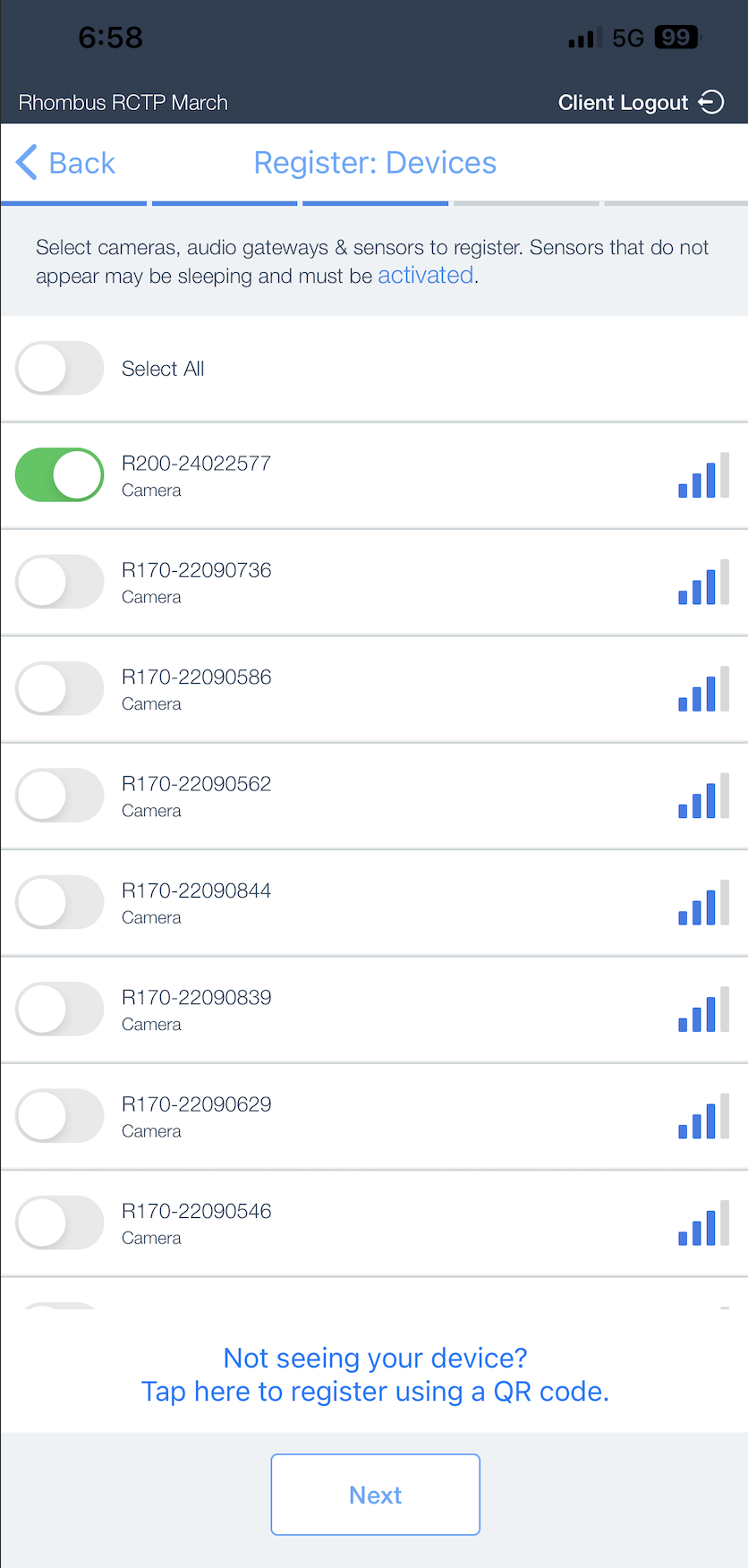
Task: Log out using Client Logout
Action: coord(641,102)
